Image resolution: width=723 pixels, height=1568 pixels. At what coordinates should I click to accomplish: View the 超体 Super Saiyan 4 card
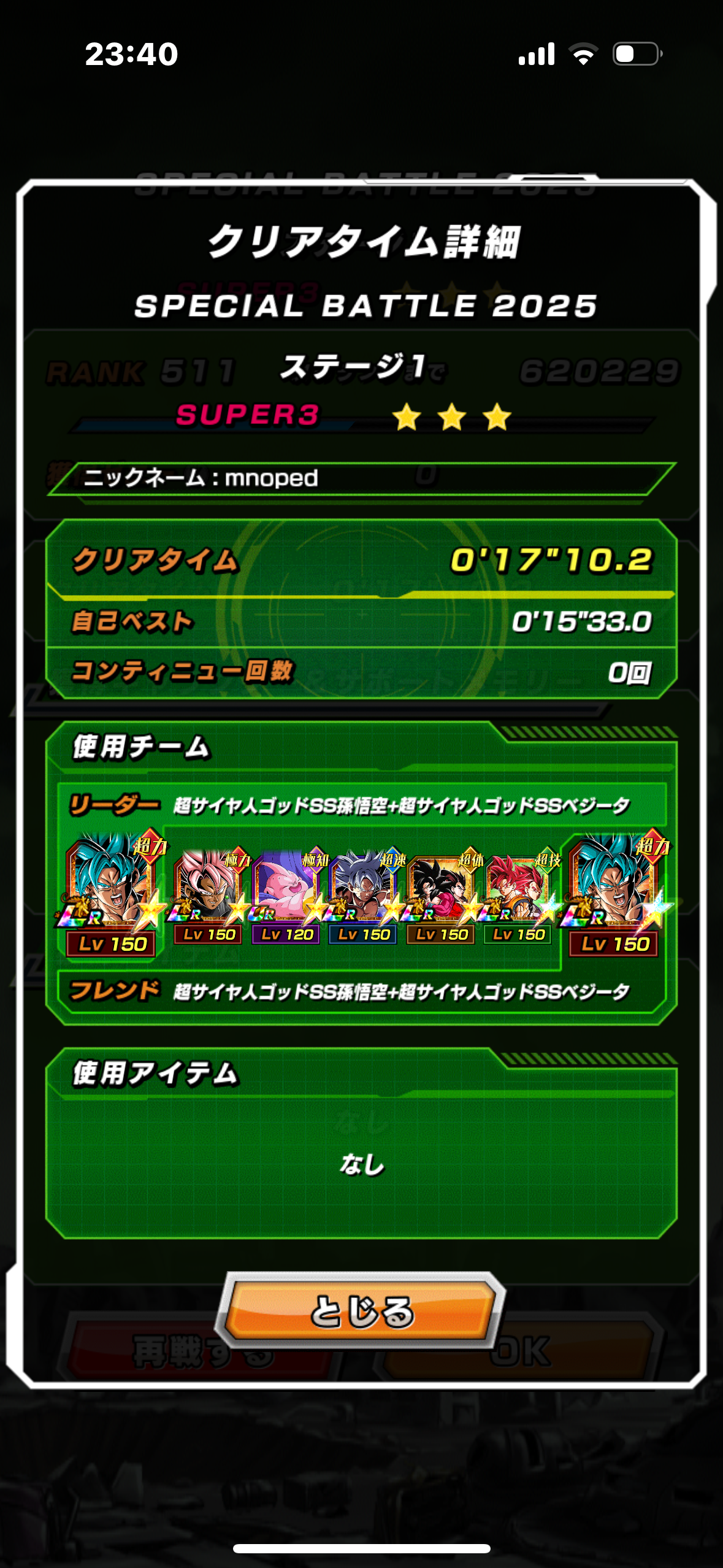point(442,896)
